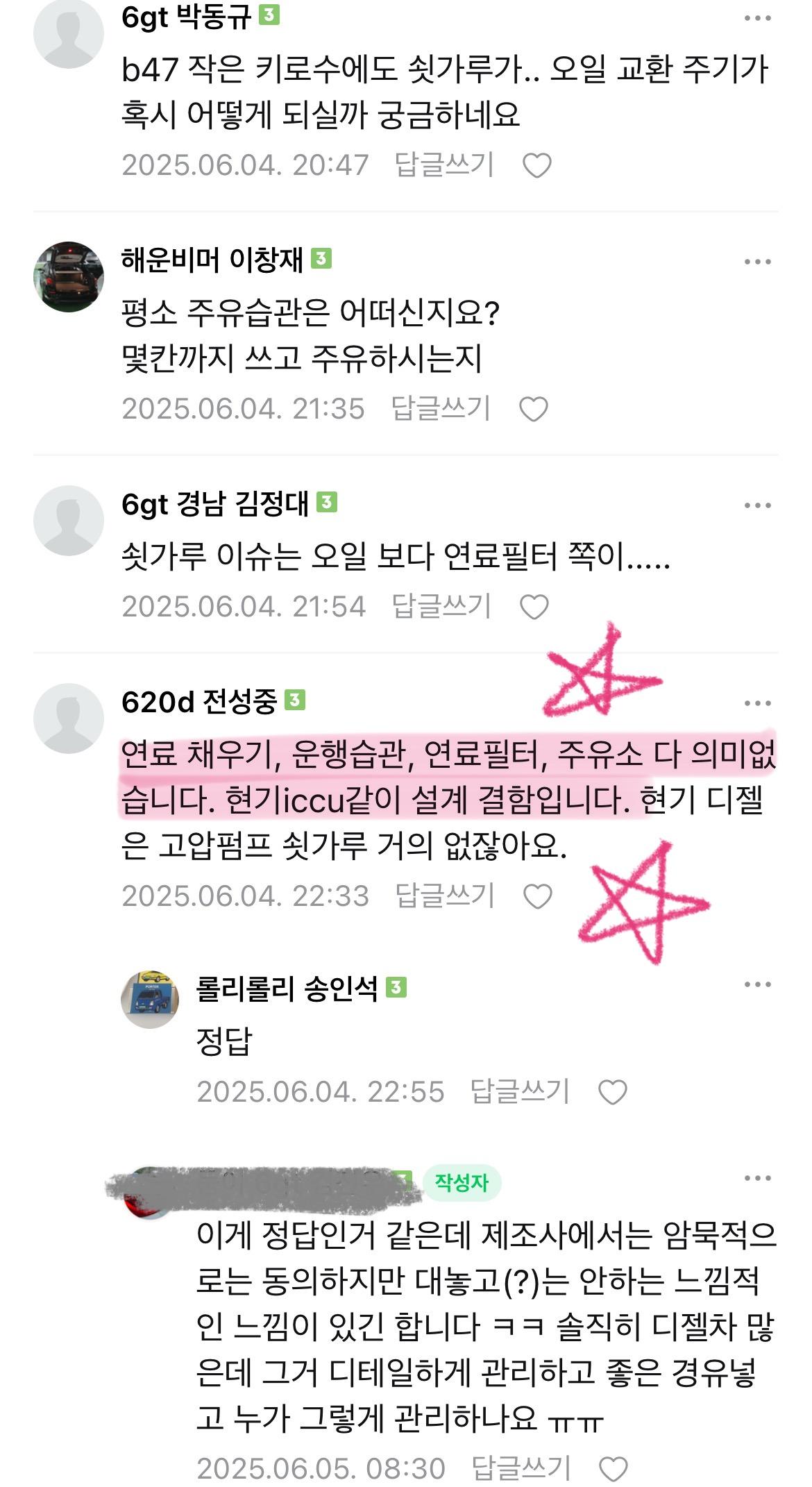Image resolution: width=812 pixels, height=1487 pixels.
Task: Tap 답글쓰기 under 해운비머 이창재's comment
Action: 441,409
